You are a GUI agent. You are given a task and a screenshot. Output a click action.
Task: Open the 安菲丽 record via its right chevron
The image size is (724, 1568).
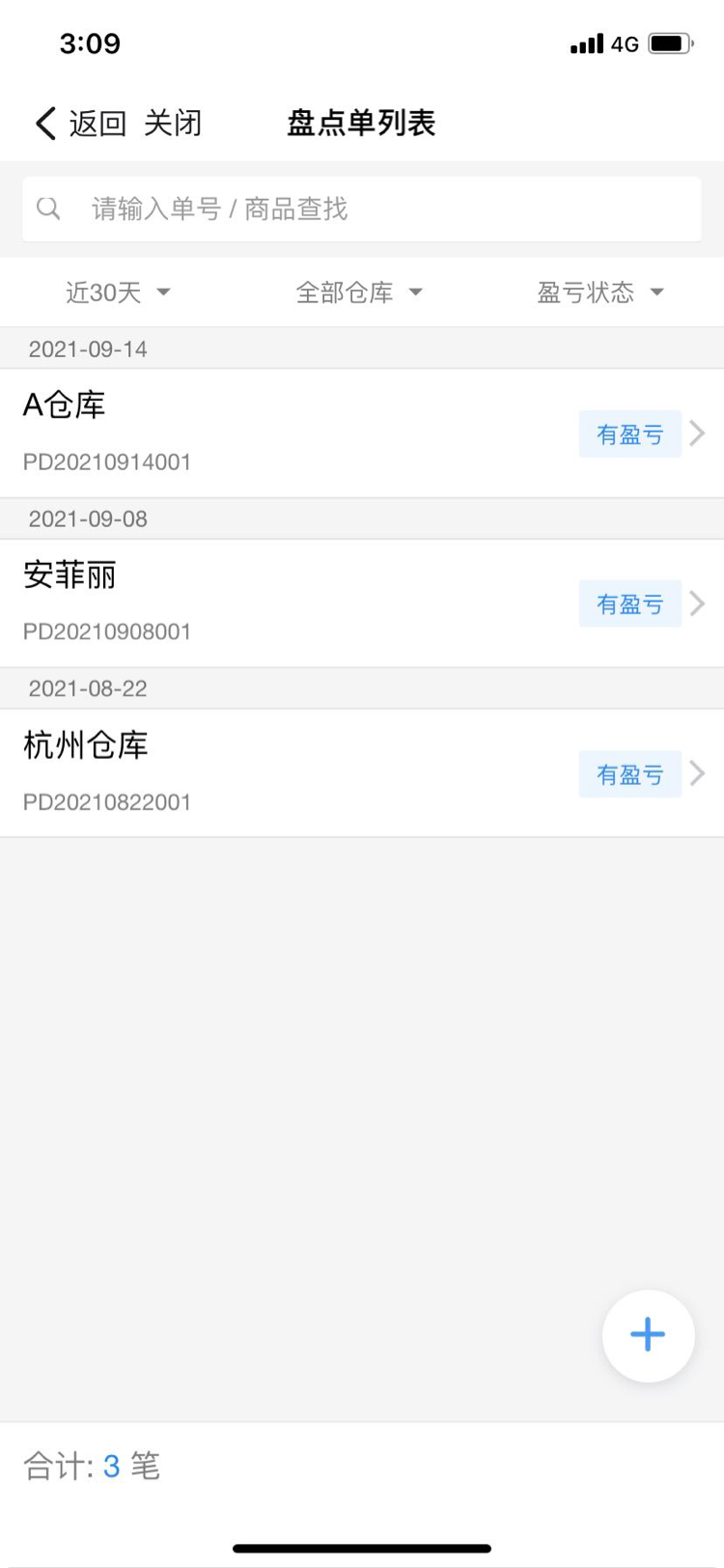[698, 603]
